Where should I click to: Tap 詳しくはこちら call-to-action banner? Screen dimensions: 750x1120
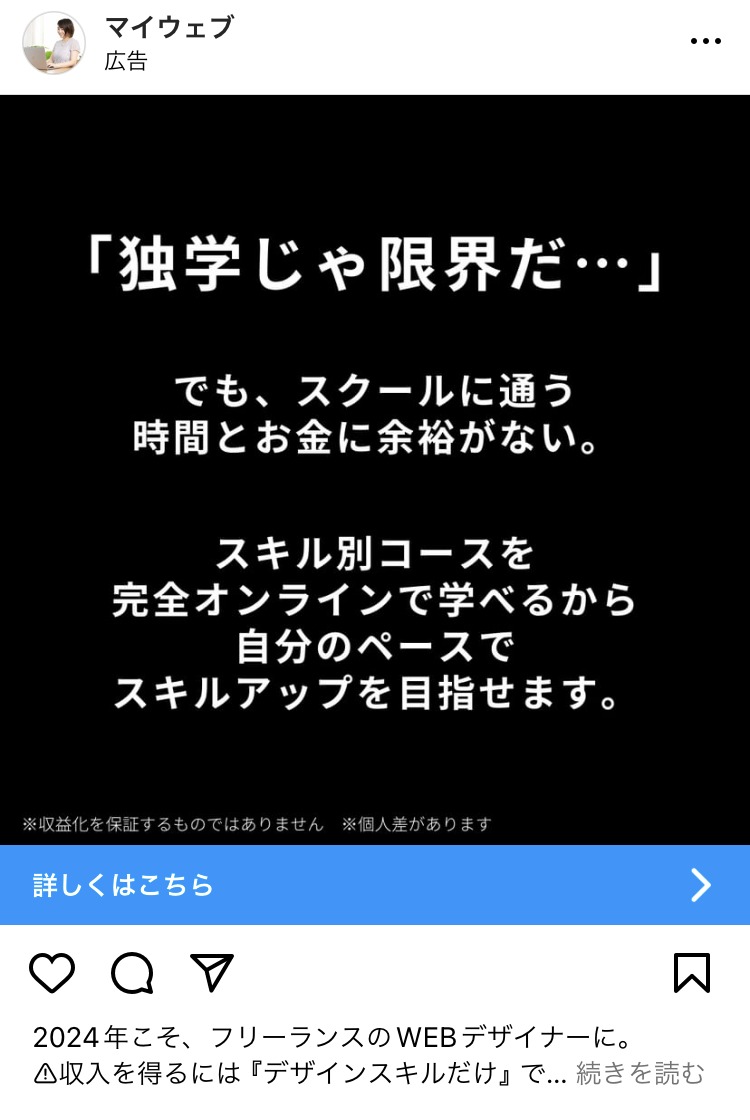coord(374,885)
